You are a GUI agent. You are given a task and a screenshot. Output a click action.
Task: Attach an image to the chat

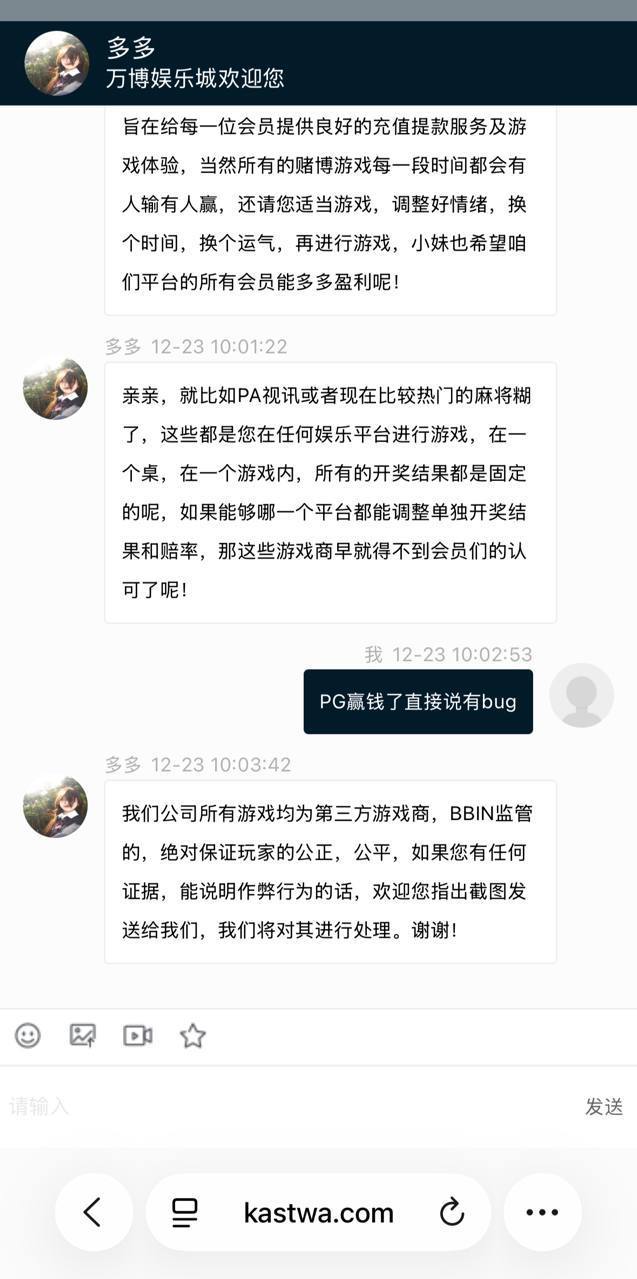click(83, 1035)
